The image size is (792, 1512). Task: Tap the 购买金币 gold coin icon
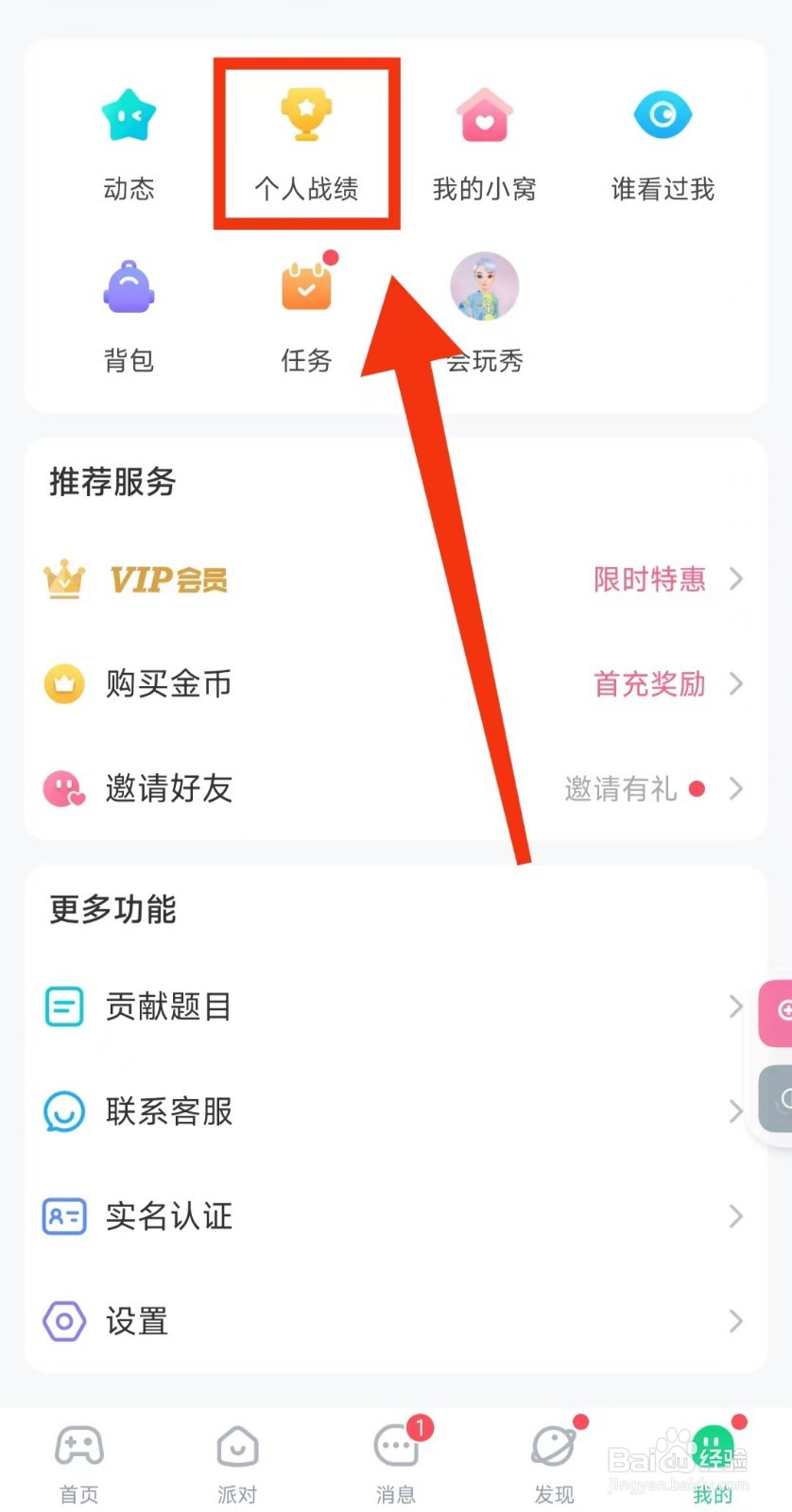(x=63, y=684)
